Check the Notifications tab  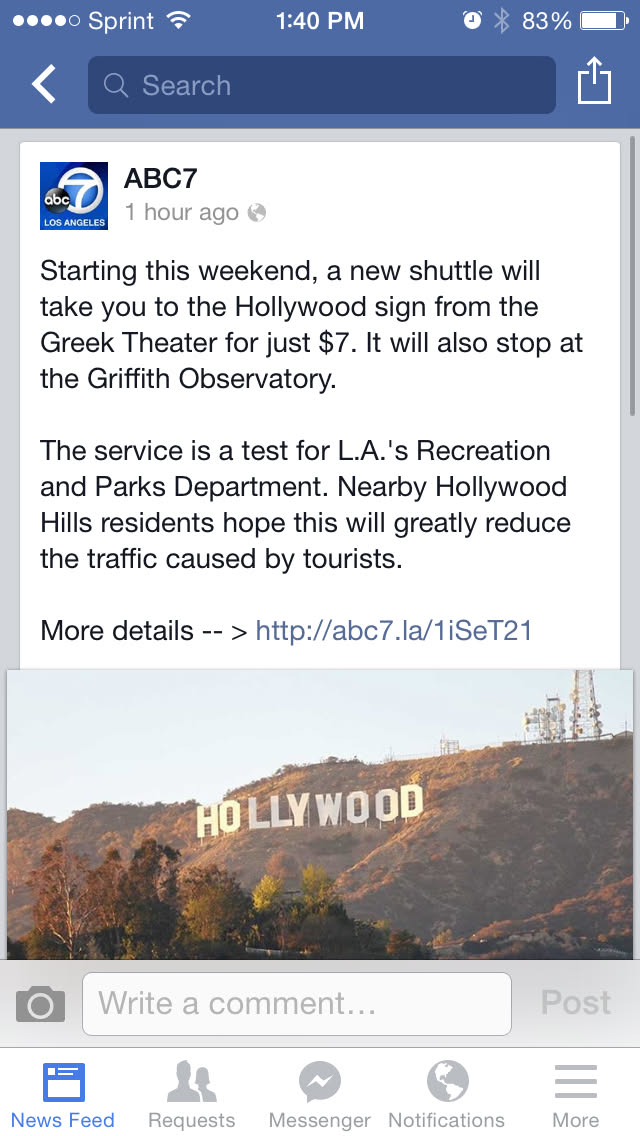(x=446, y=1095)
